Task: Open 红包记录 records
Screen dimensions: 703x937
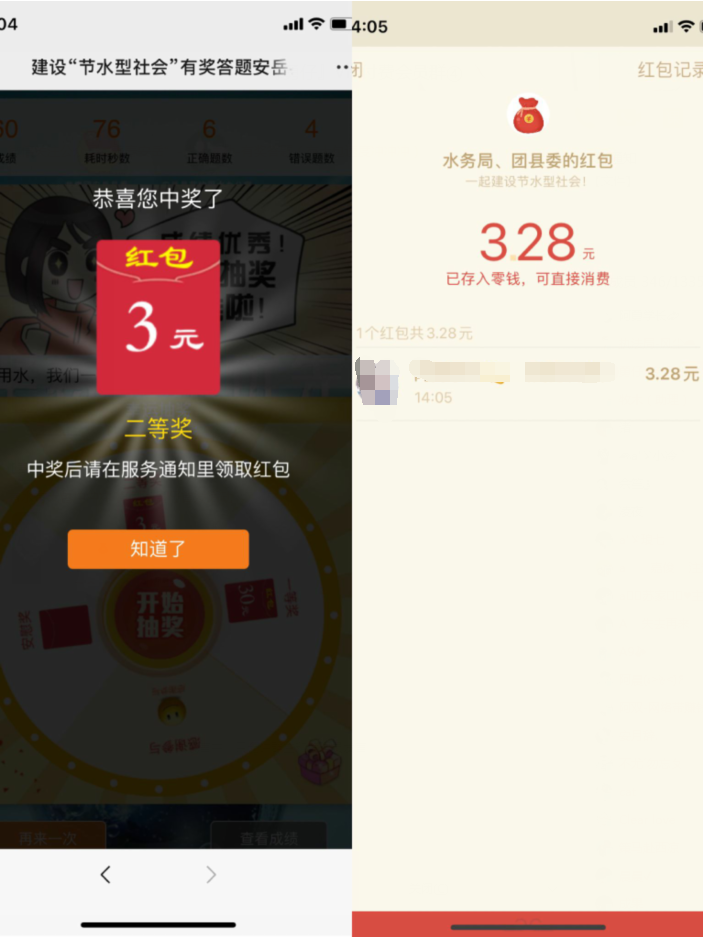Action: [670, 70]
